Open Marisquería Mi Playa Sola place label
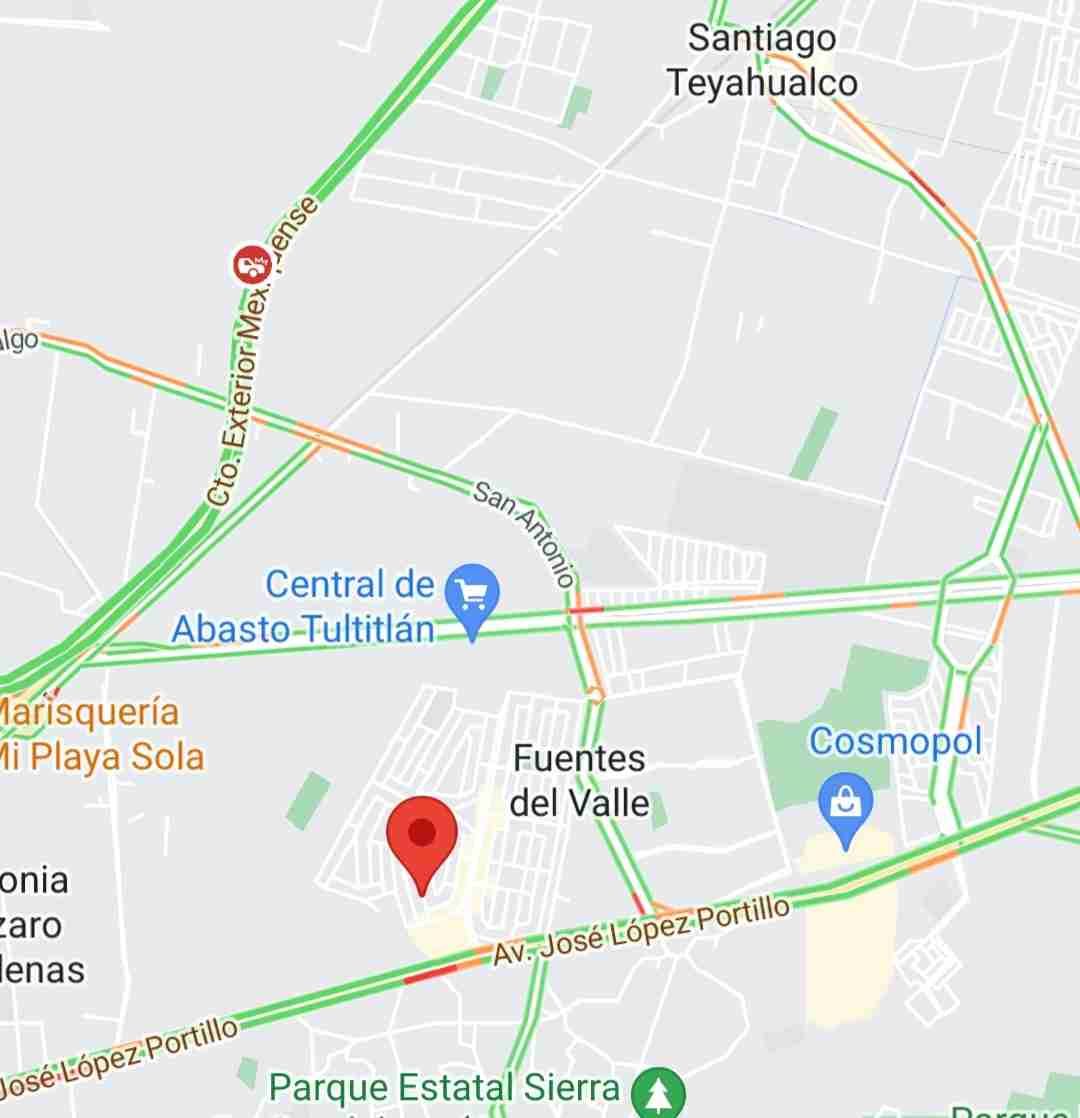Image resolution: width=1080 pixels, height=1118 pixels. (100, 734)
